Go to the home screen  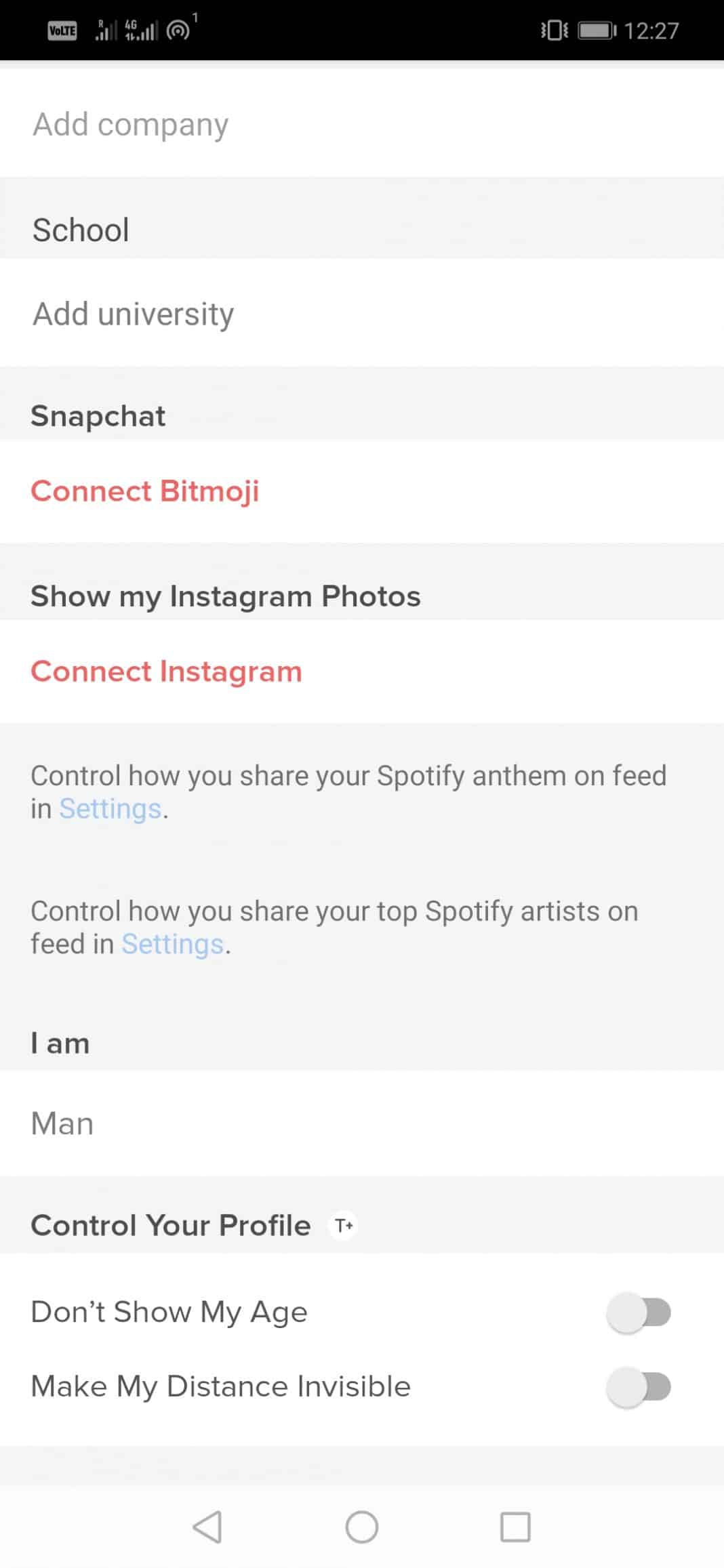[x=362, y=1527]
